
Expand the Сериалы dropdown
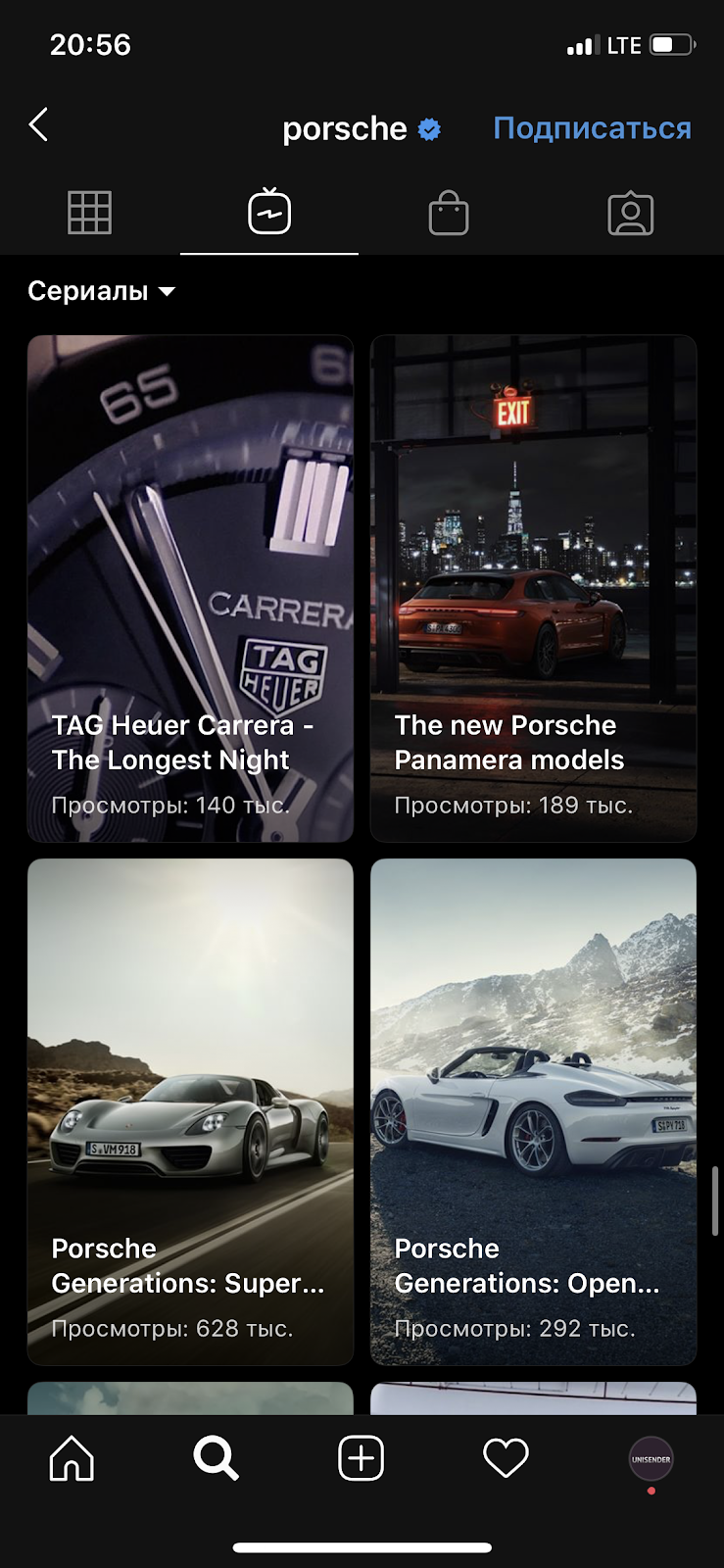point(102,291)
